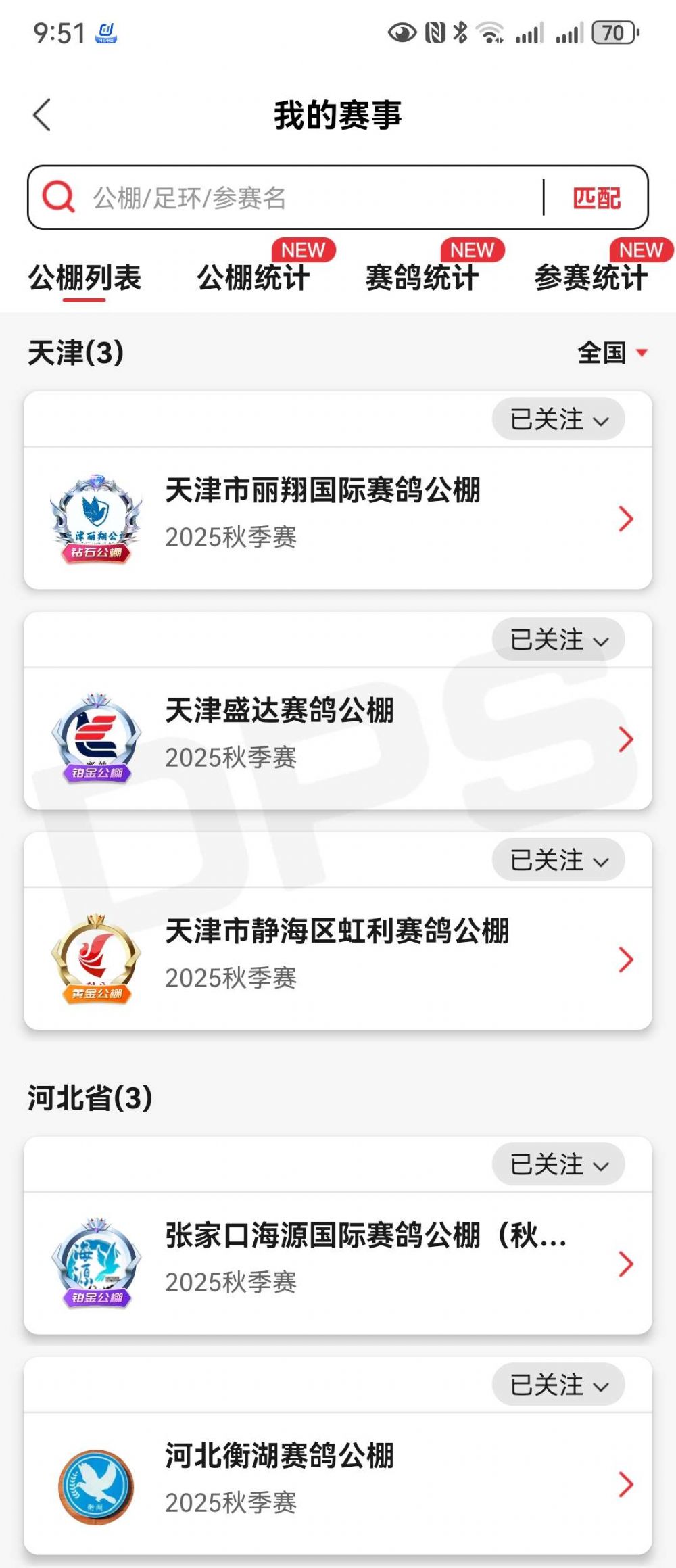The height and width of the screenshot is (1568, 676).
Task: Expand 已关注 menu for 天津市丽翔国际赛鸽公棚
Action: click(558, 419)
